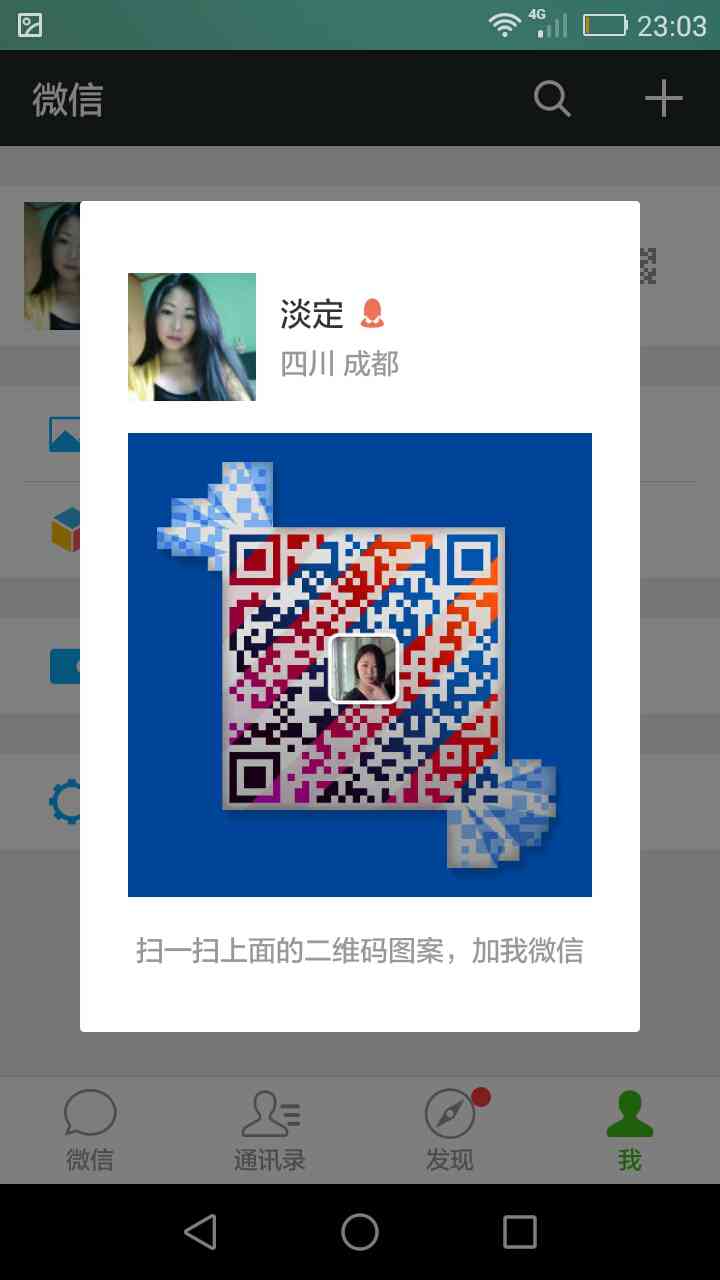Go back with the system back button
This screenshot has width=720, height=1280.
pyautogui.click(x=200, y=1232)
